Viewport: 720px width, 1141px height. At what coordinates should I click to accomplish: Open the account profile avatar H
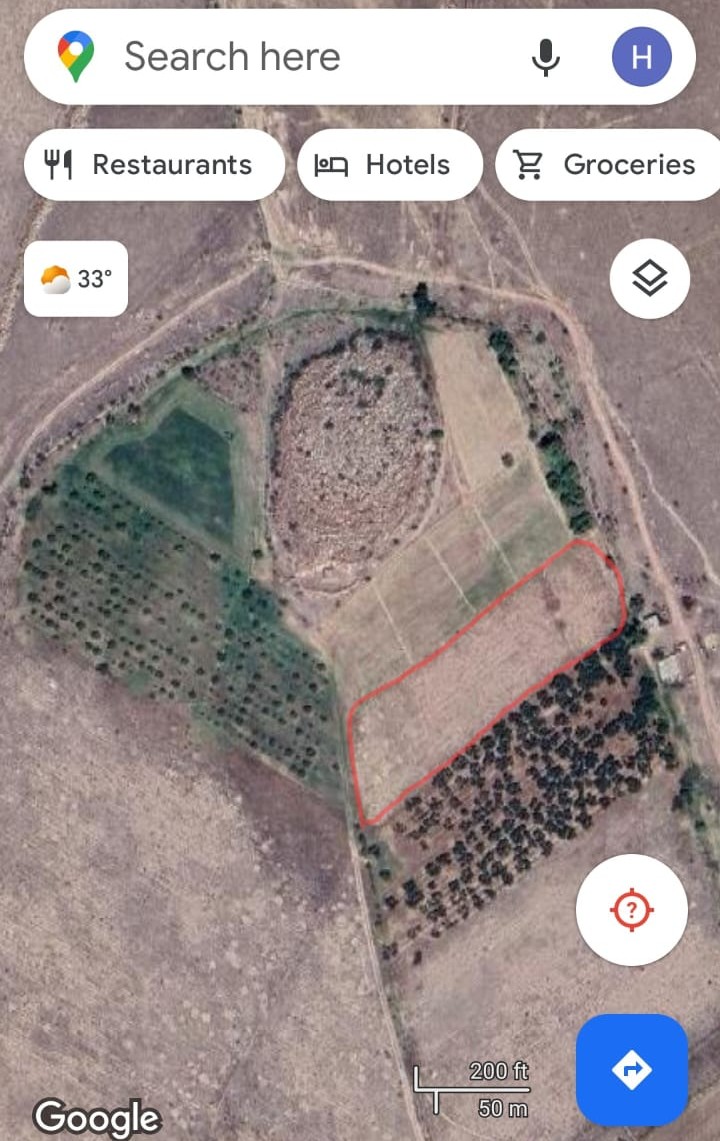[641, 57]
